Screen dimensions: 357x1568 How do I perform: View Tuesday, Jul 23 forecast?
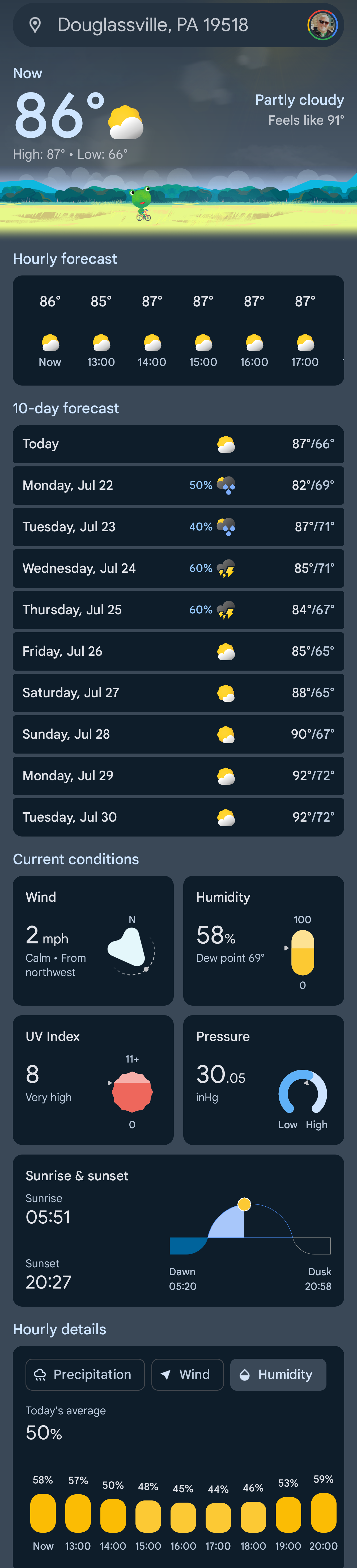point(178,526)
